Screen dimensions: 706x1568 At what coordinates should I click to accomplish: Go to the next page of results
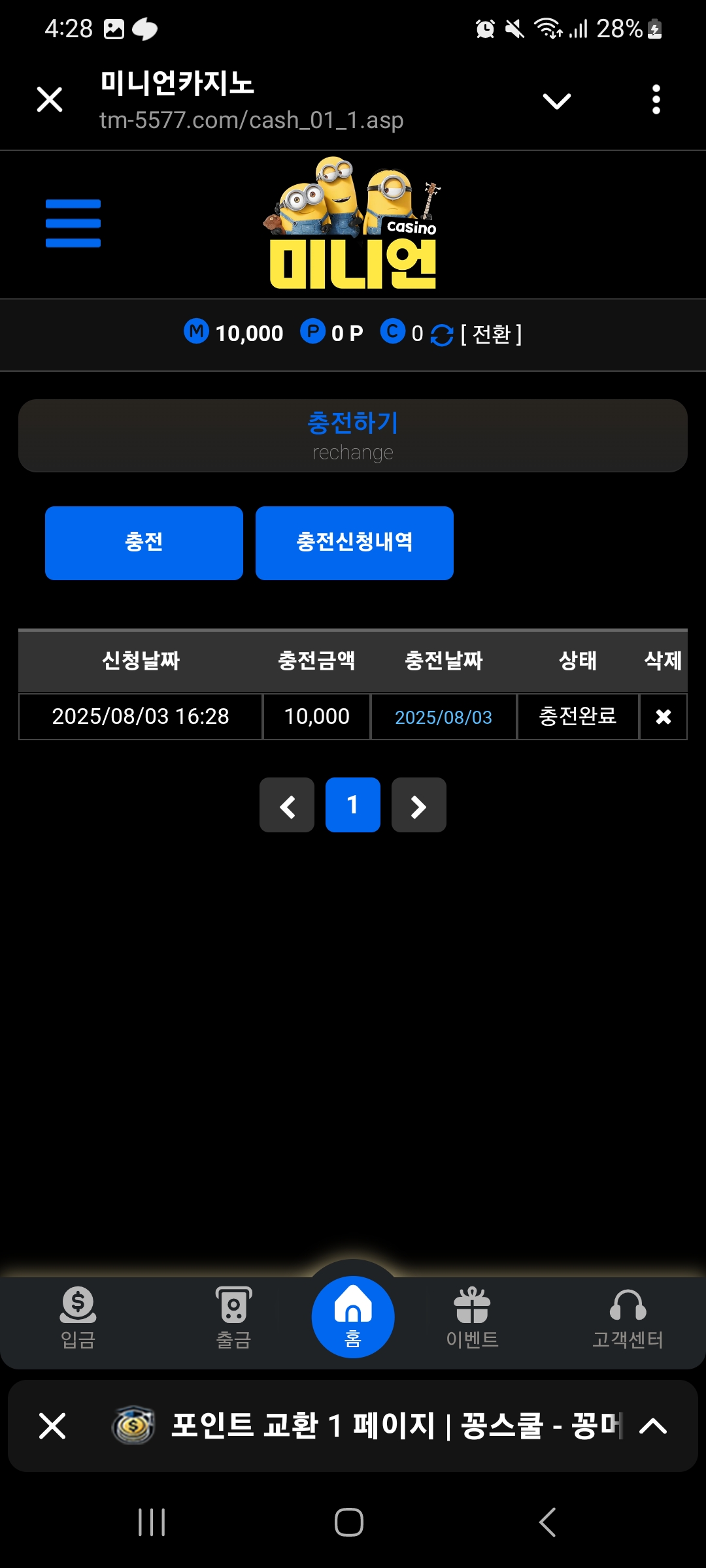(x=419, y=806)
